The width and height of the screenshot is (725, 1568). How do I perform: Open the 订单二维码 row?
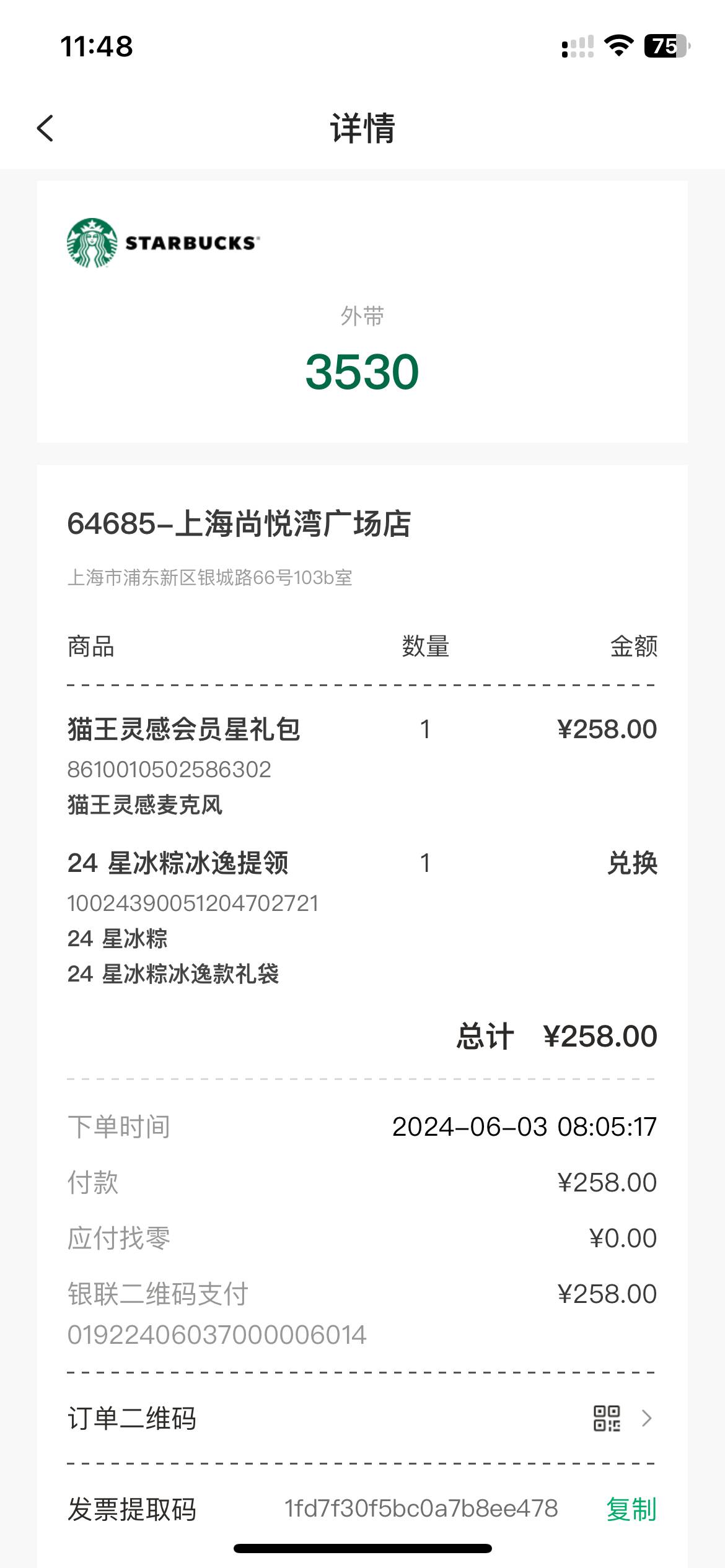click(362, 1418)
